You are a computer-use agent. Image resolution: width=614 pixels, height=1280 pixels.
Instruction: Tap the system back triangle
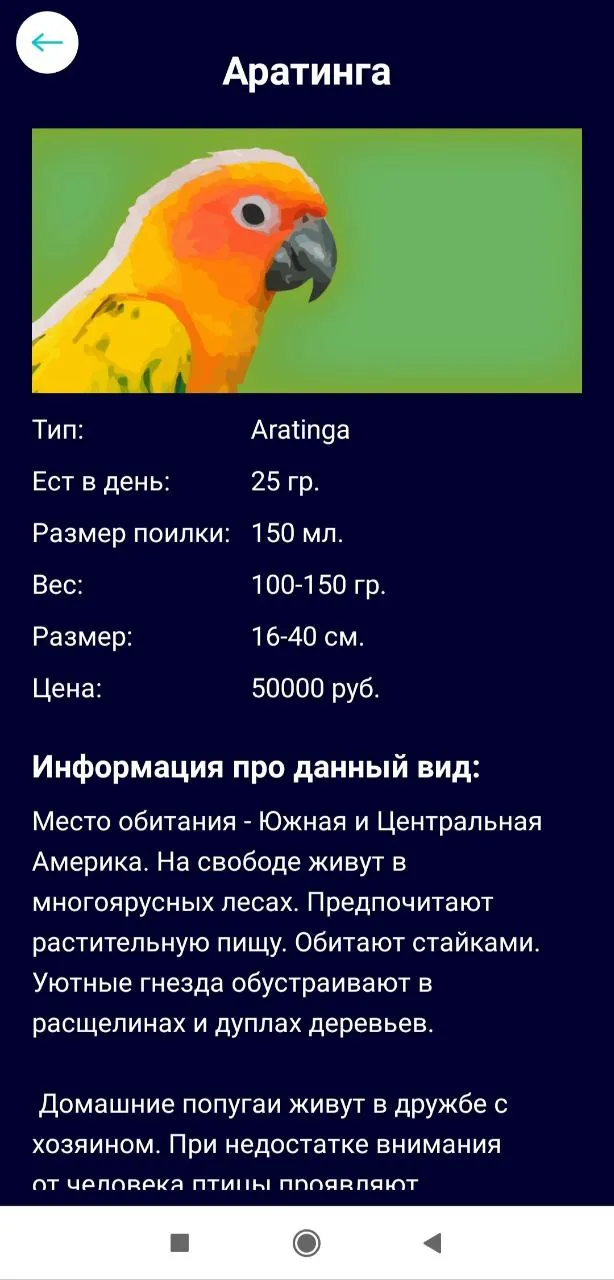432,1243
